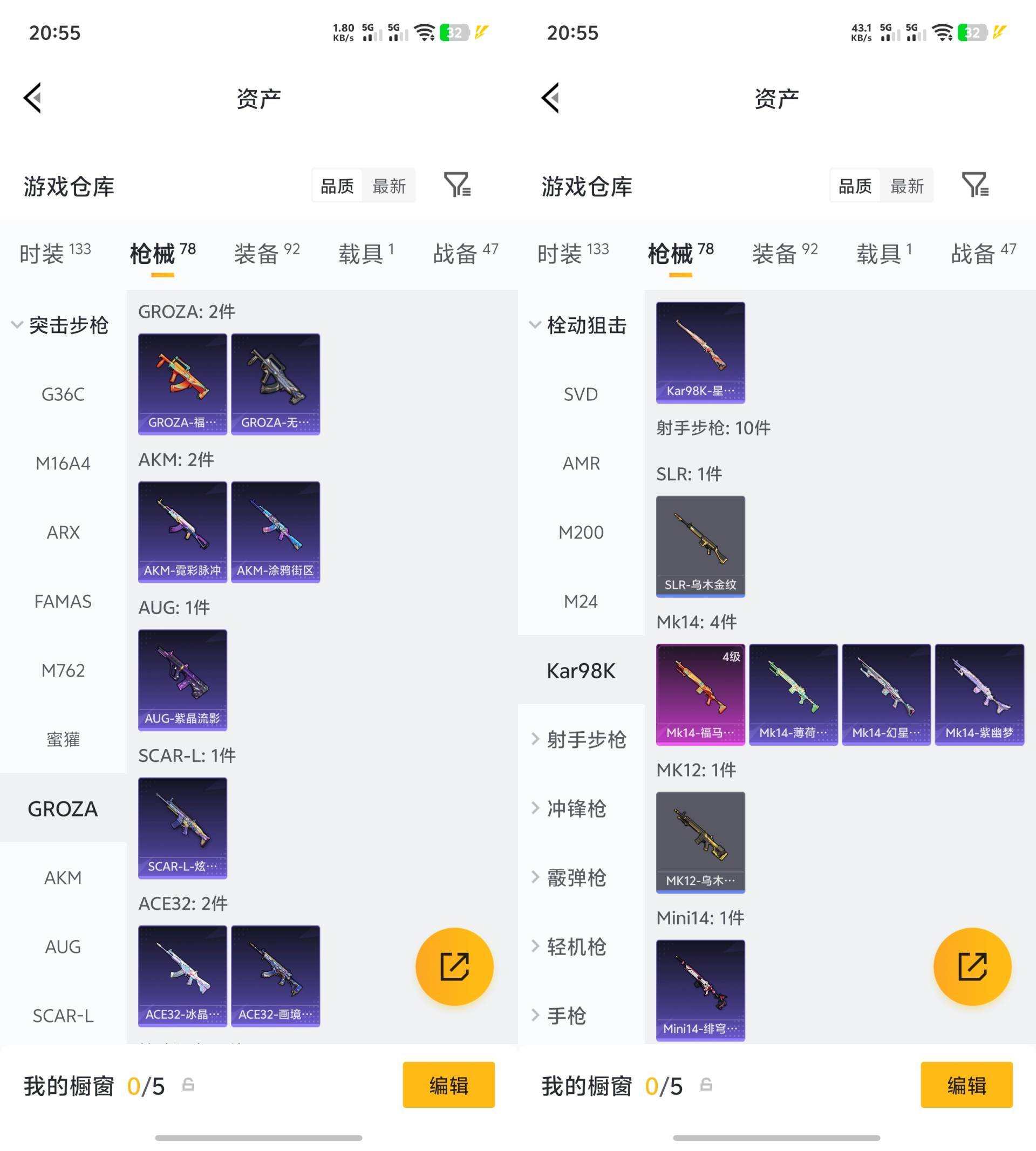1036x1151 pixels.
Task: Click the lock icon beside 我的橱窗 0/5
Action: [x=189, y=1086]
